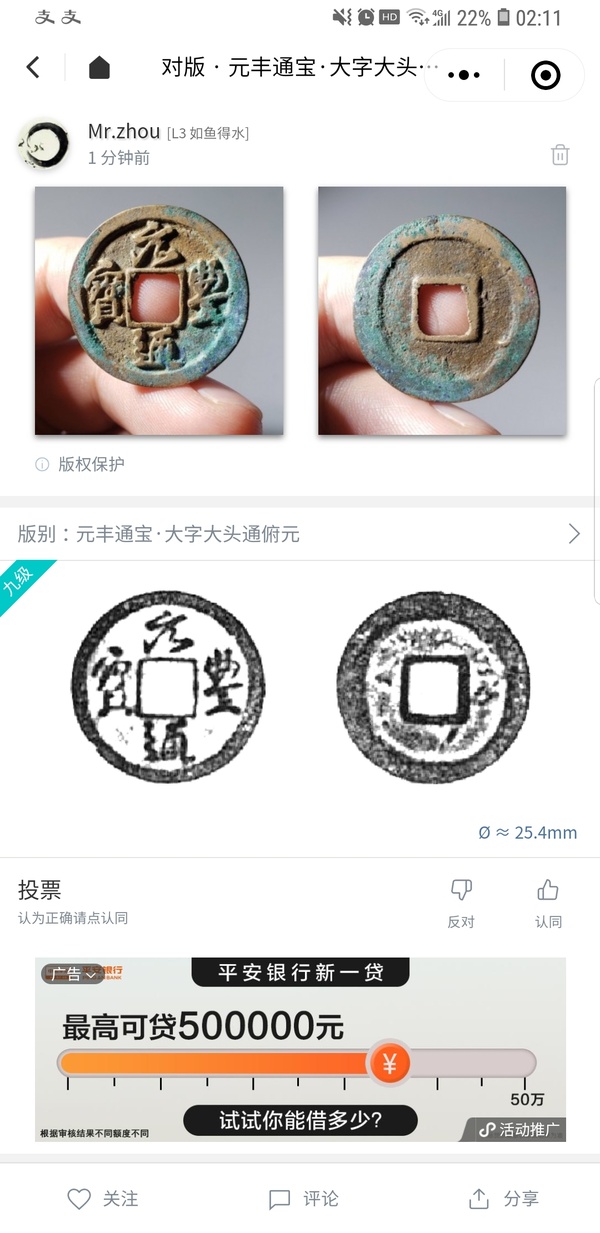Open the 版别 元丰通宝 variety details row
Viewport: 600px width, 1233px height.
(300, 534)
